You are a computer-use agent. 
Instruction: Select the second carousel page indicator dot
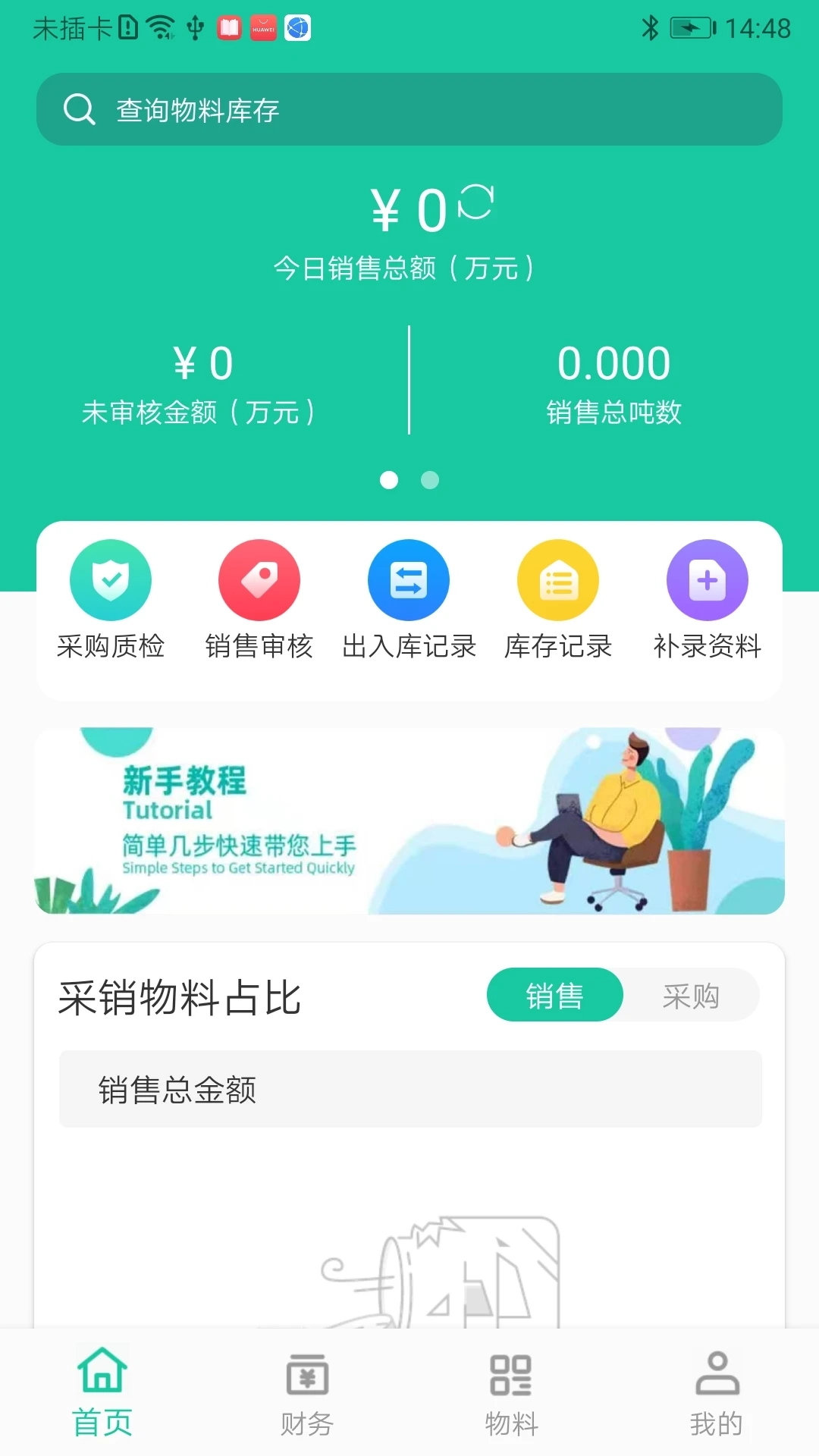click(x=430, y=481)
